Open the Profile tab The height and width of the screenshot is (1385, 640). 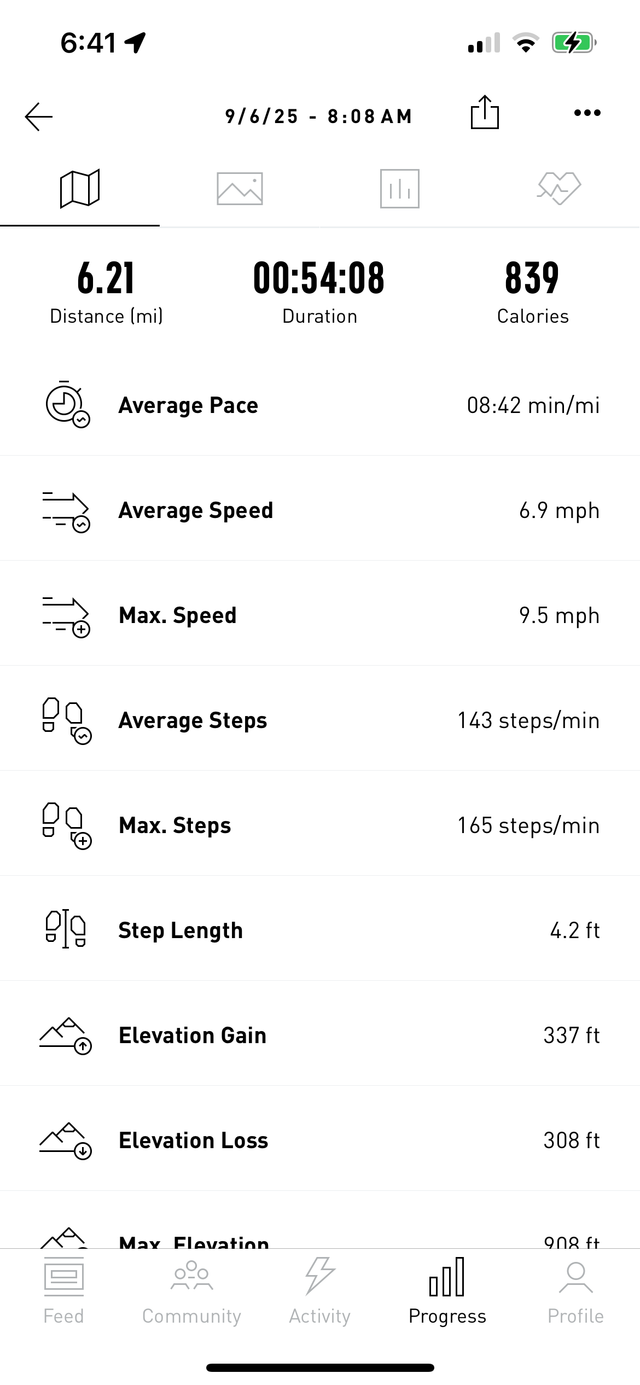575,1292
